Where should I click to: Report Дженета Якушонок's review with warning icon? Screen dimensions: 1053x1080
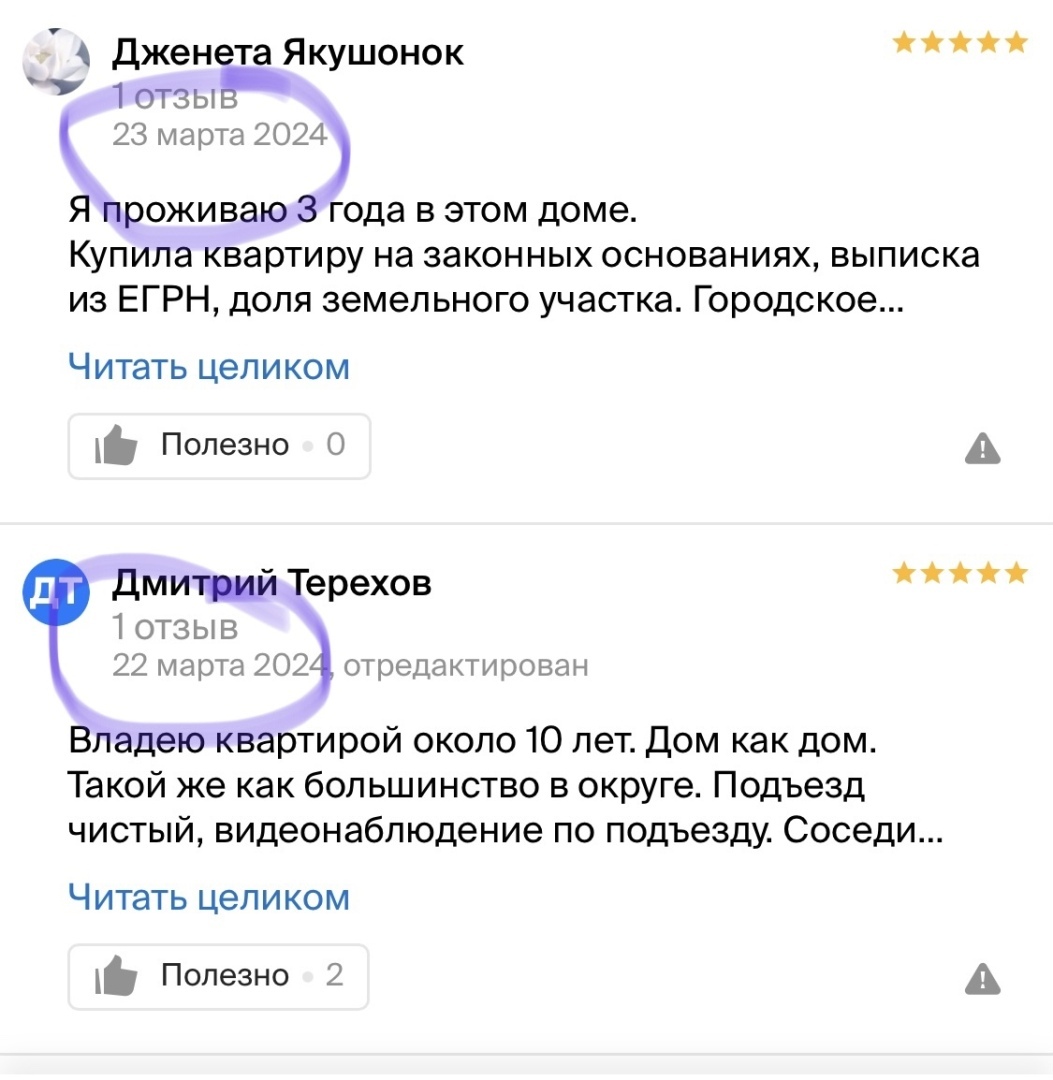[983, 449]
